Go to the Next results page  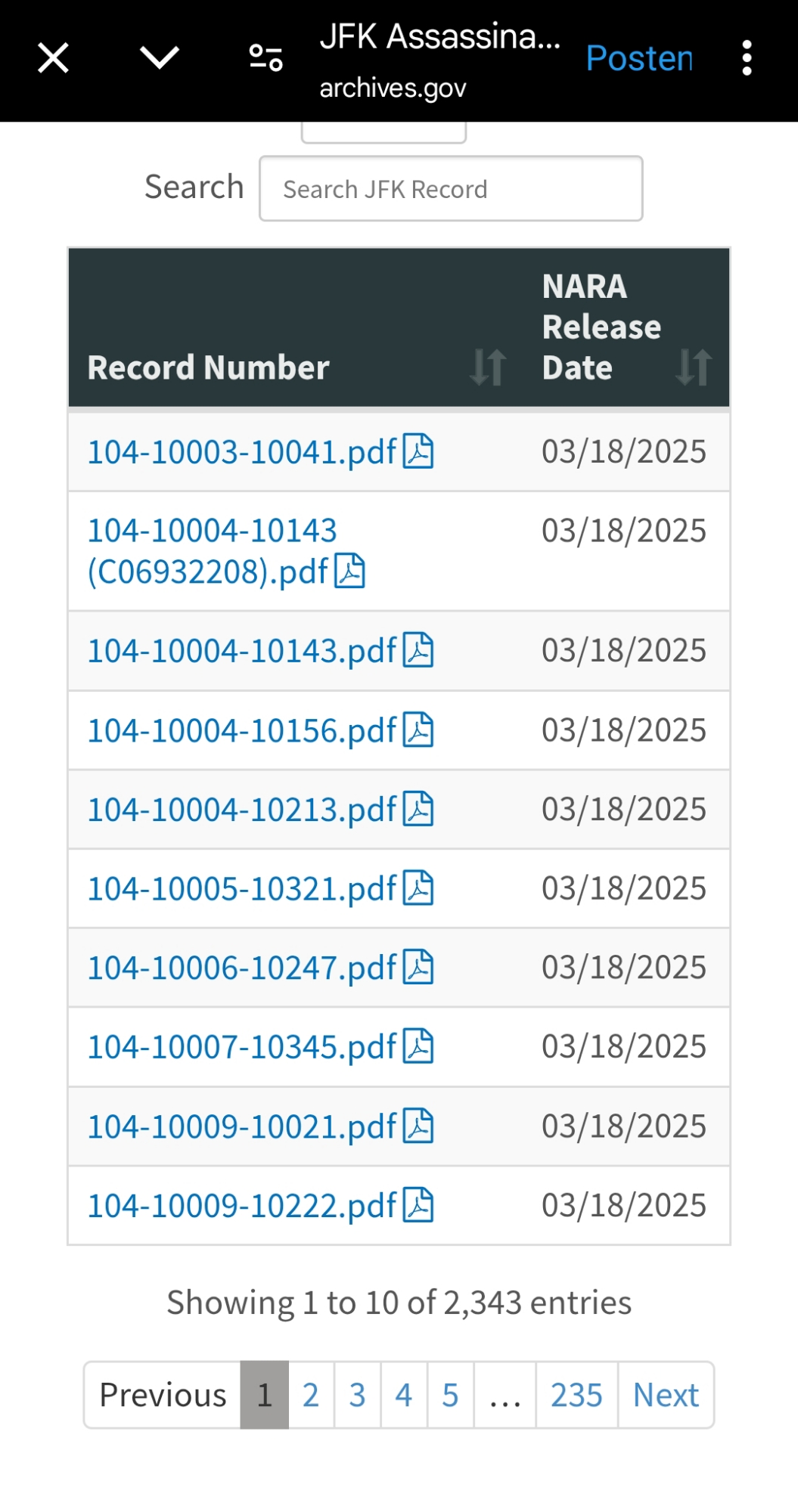click(x=666, y=1395)
